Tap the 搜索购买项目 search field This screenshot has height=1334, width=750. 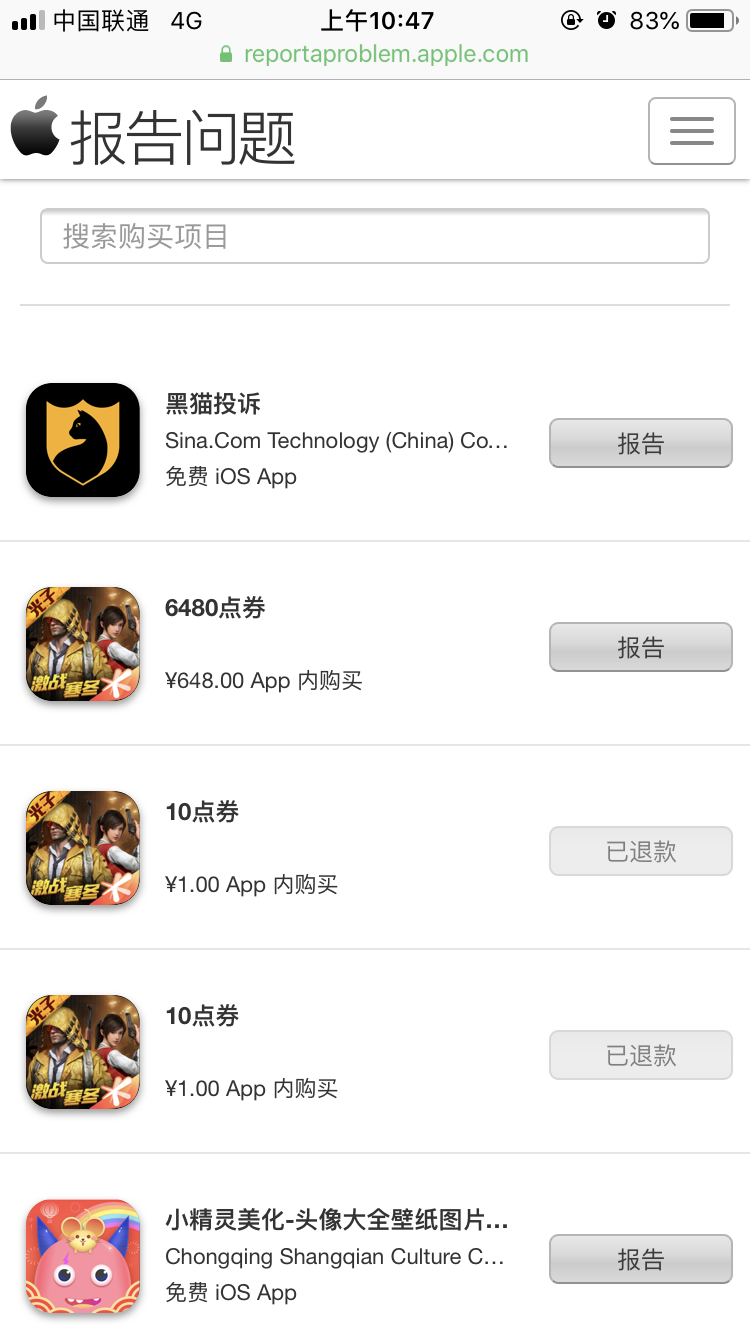375,236
